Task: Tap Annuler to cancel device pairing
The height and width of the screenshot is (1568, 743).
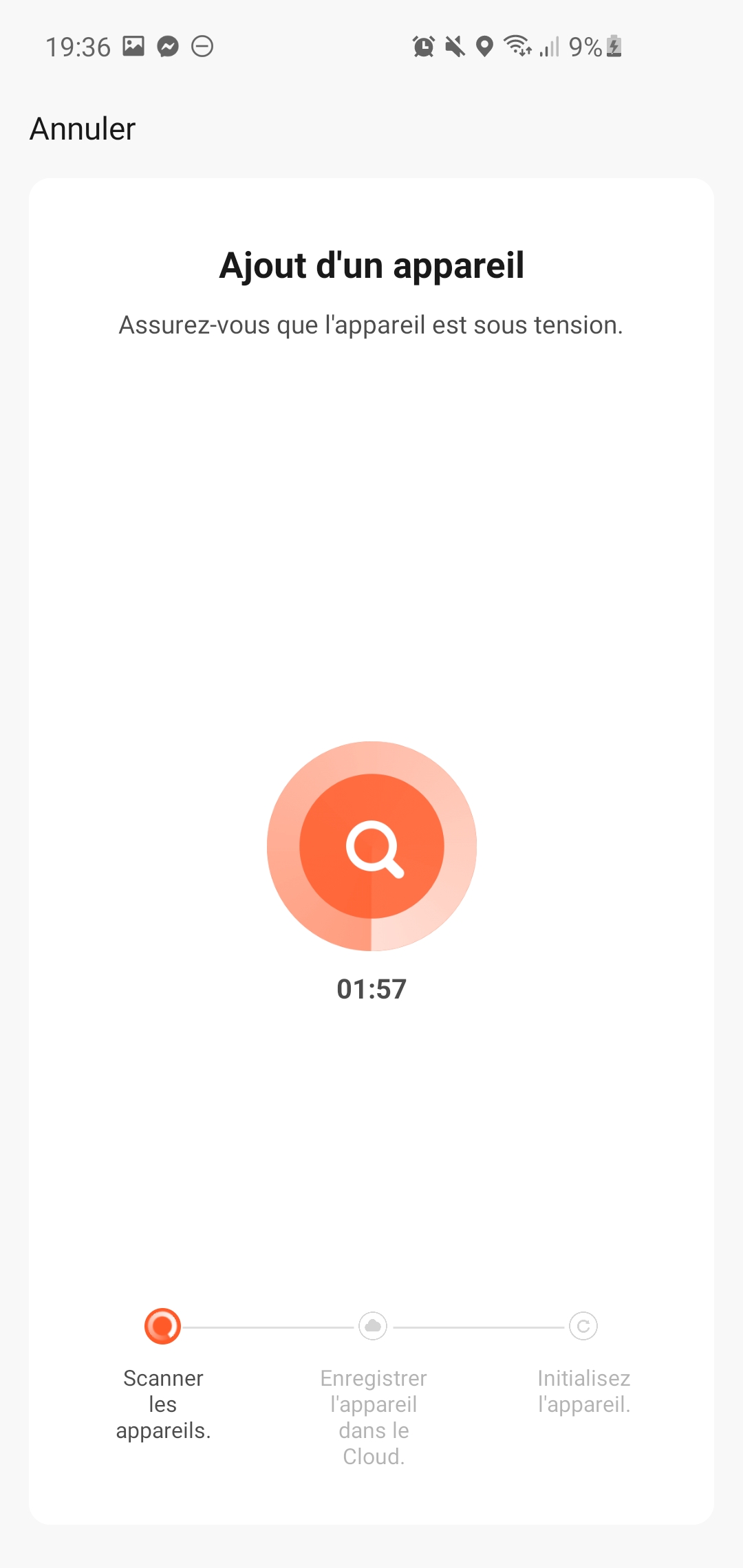Action: click(x=83, y=129)
